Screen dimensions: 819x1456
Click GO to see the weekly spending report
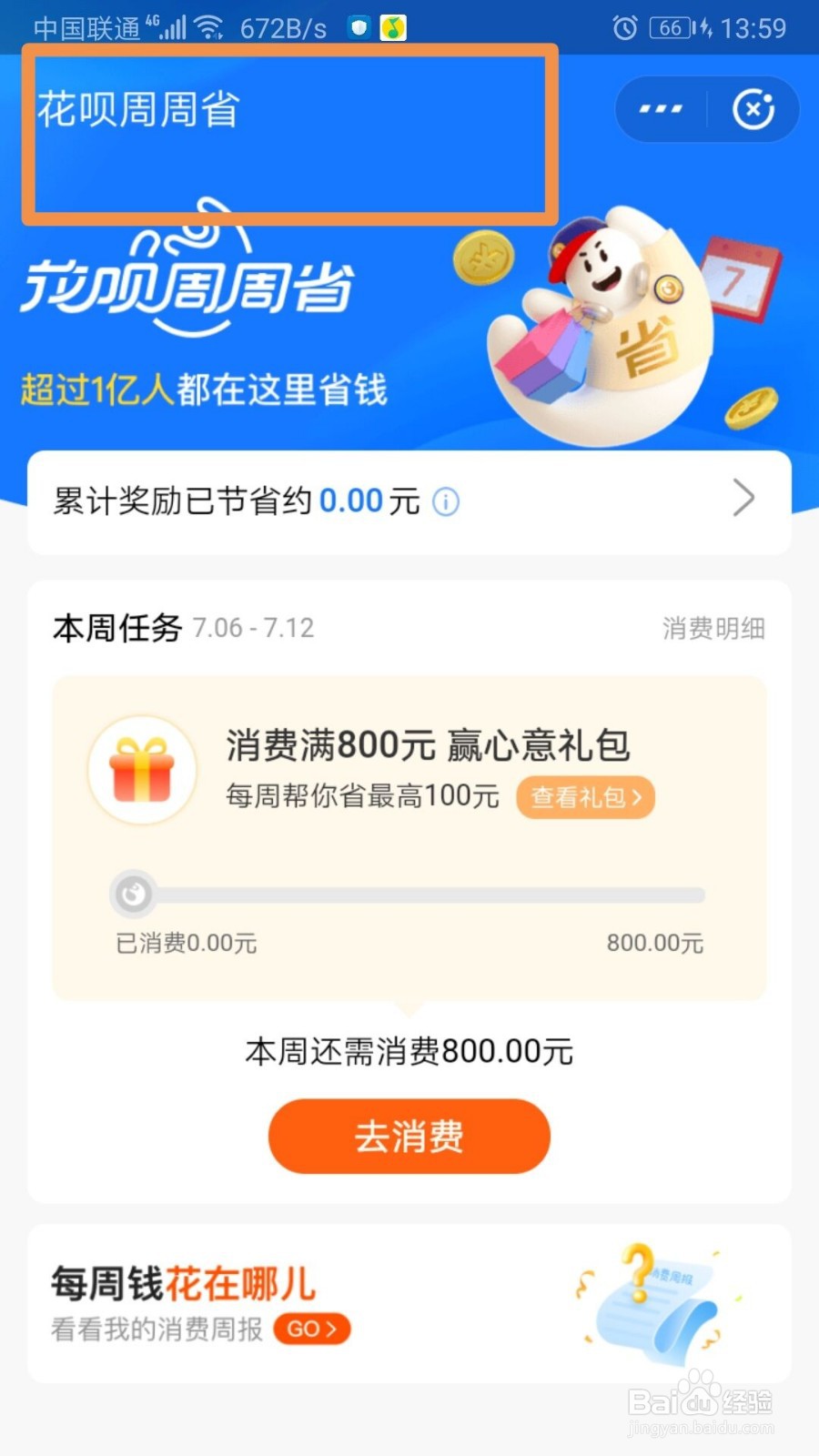[310, 1329]
